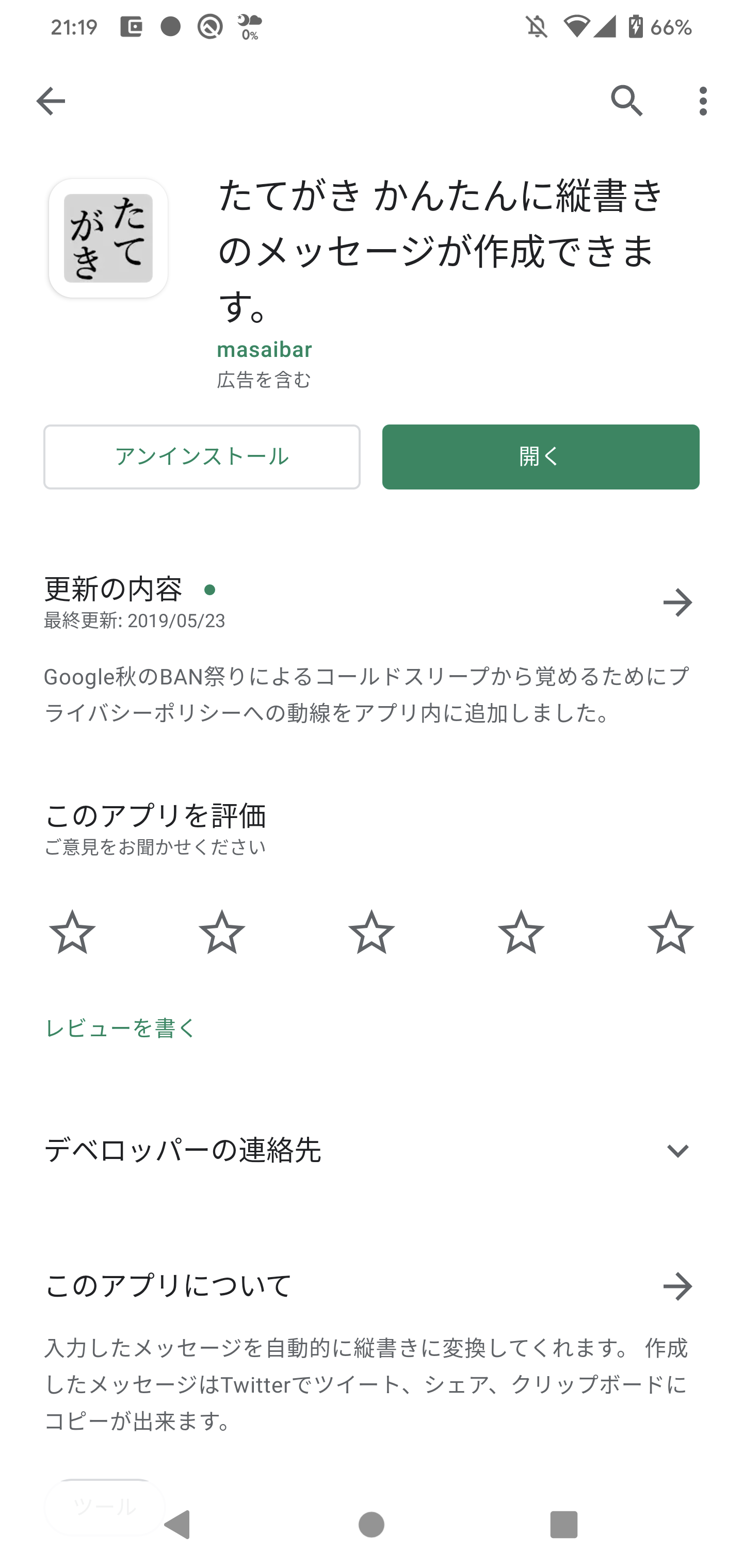
Task: Open recent apps from navigation bar
Action: coord(563,1525)
